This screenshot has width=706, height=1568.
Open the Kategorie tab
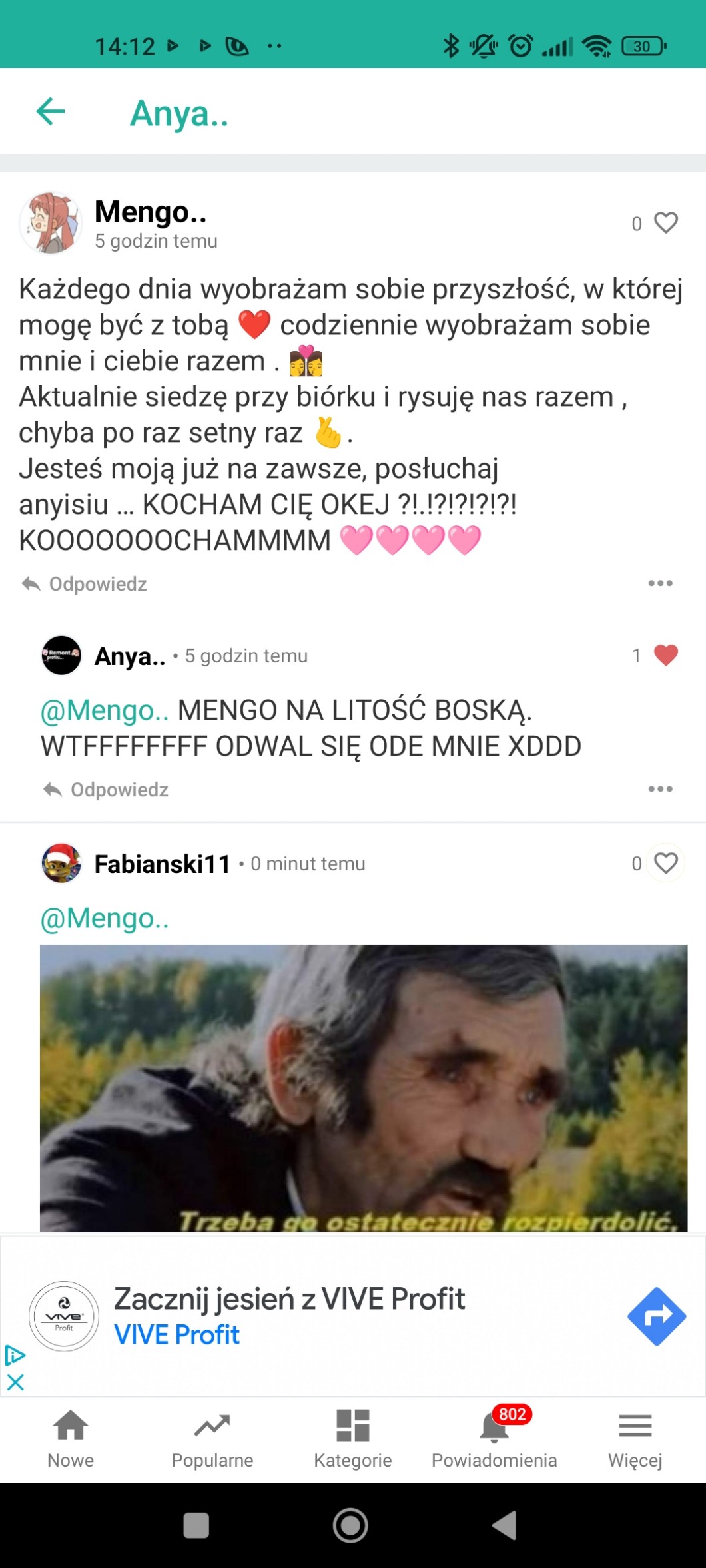pyautogui.click(x=353, y=1439)
